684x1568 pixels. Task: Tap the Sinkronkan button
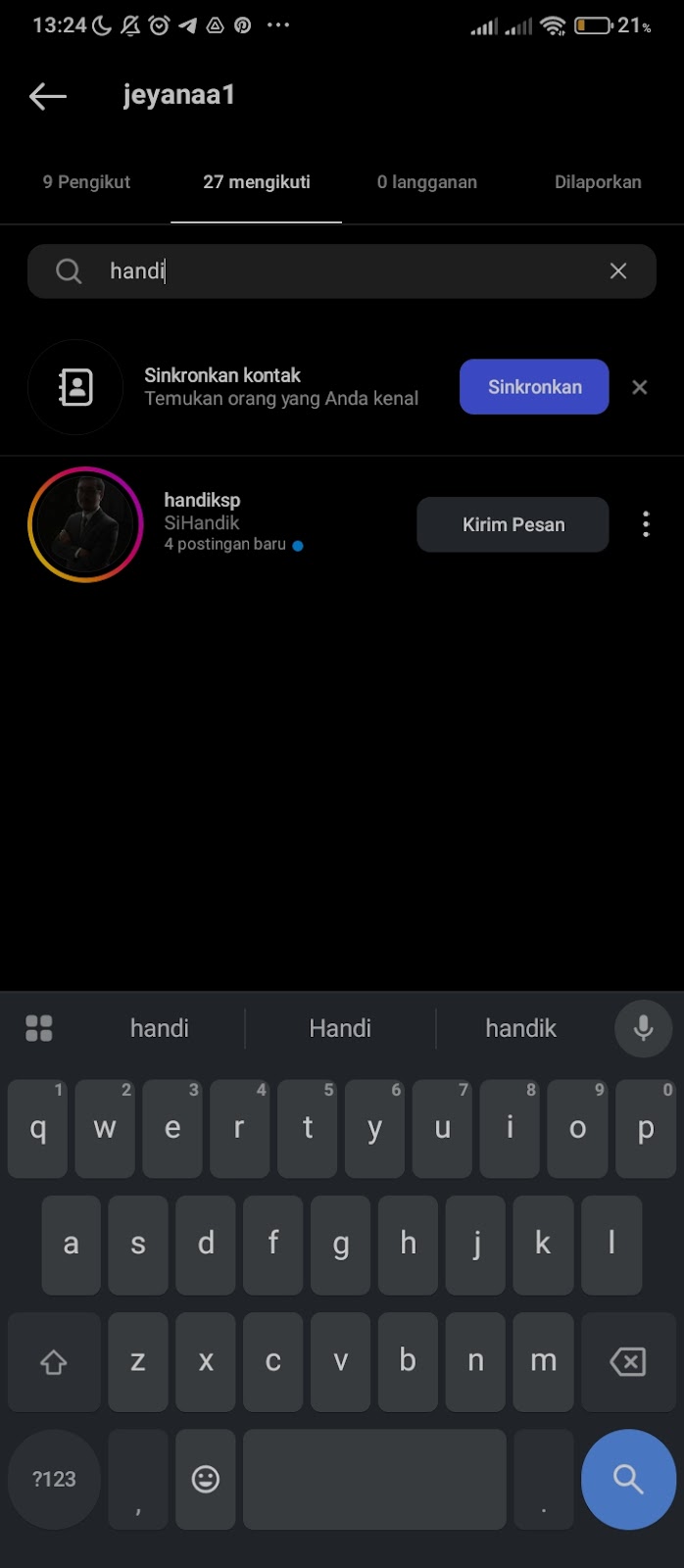[534, 387]
